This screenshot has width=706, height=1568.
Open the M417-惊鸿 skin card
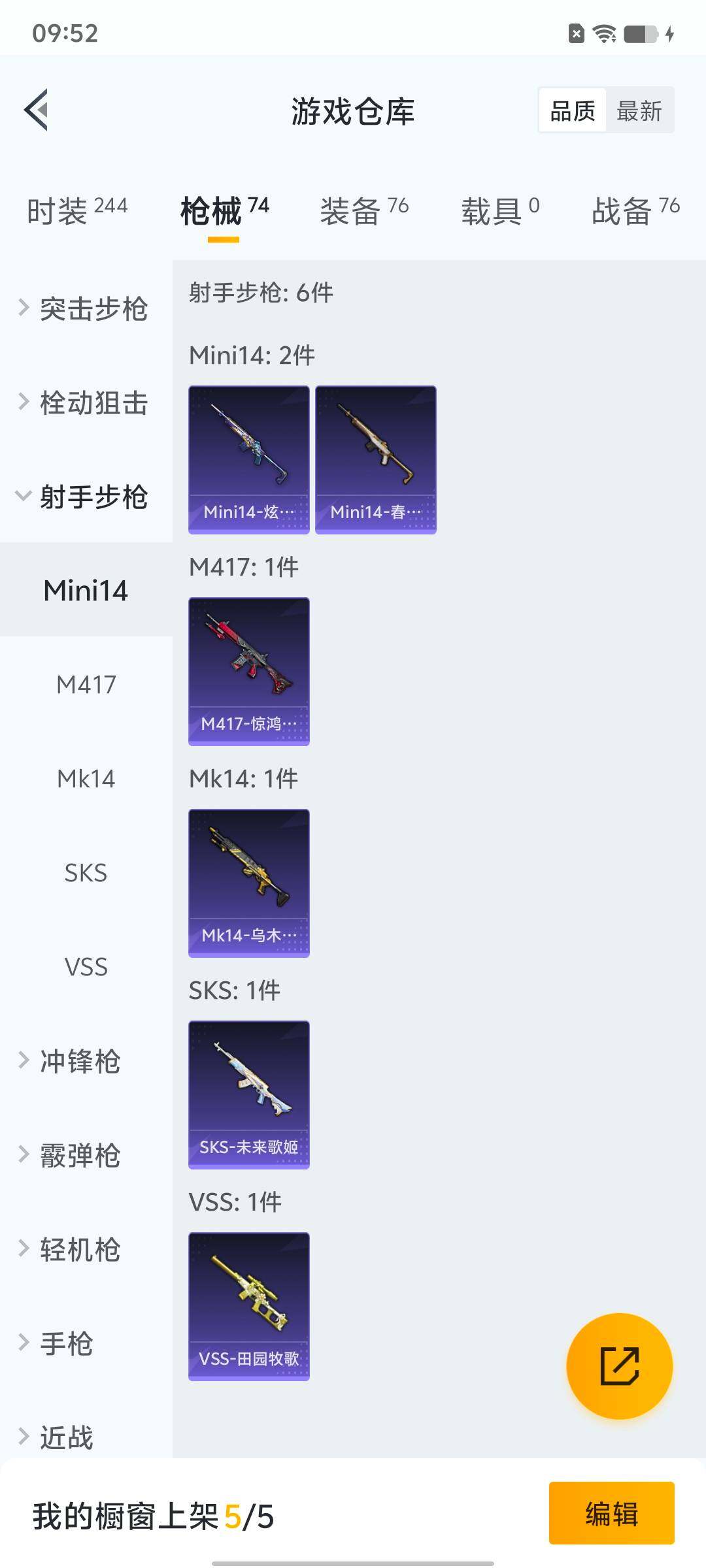pos(248,671)
